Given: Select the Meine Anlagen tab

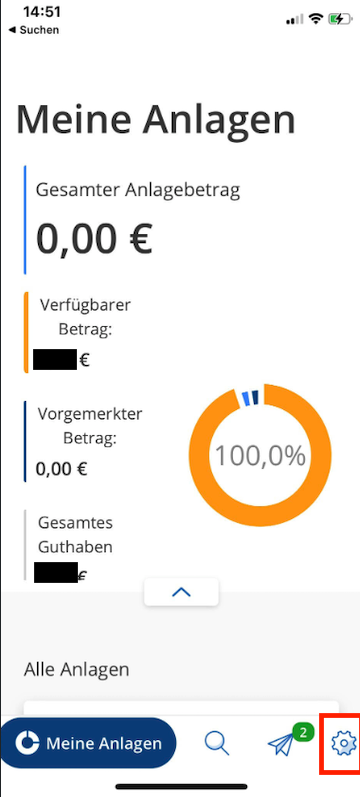Looking at the screenshot, I should click(x=88, y=744).
